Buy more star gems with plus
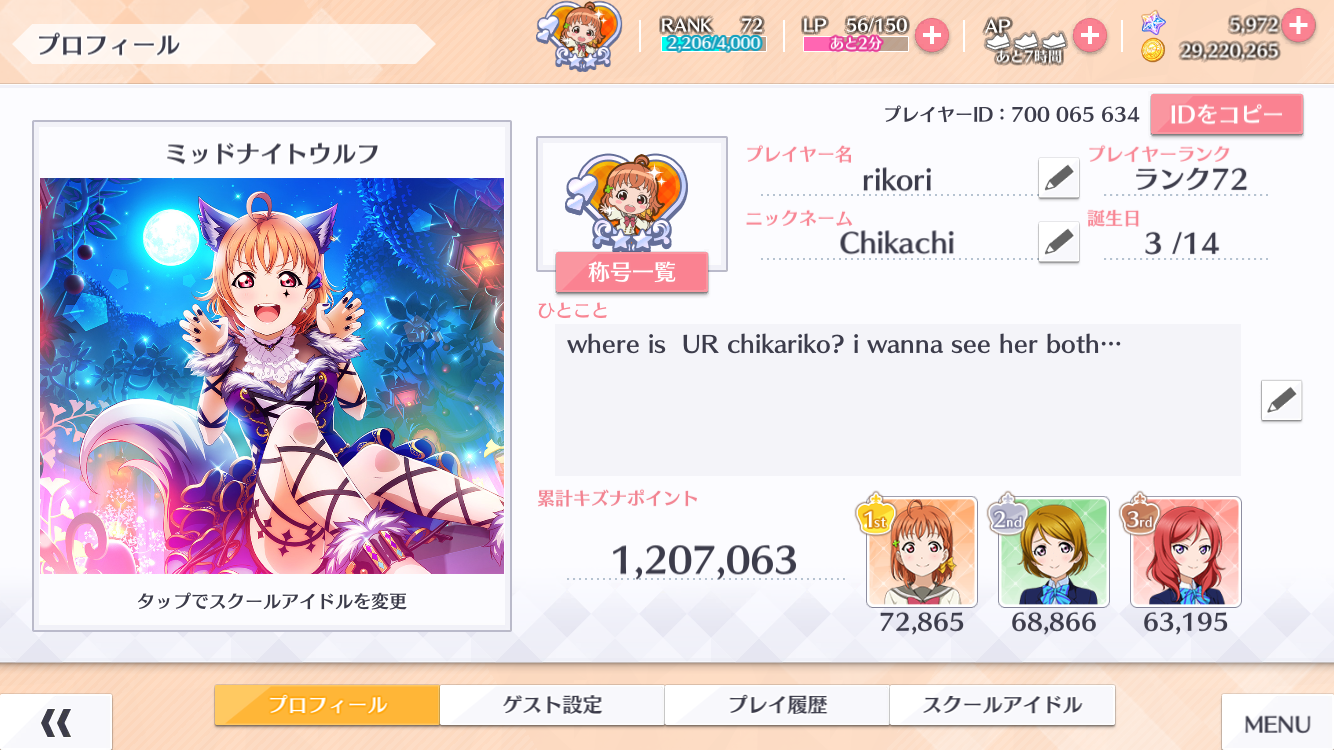This screenshot has width=1334, height=750. coord(1298,24)
